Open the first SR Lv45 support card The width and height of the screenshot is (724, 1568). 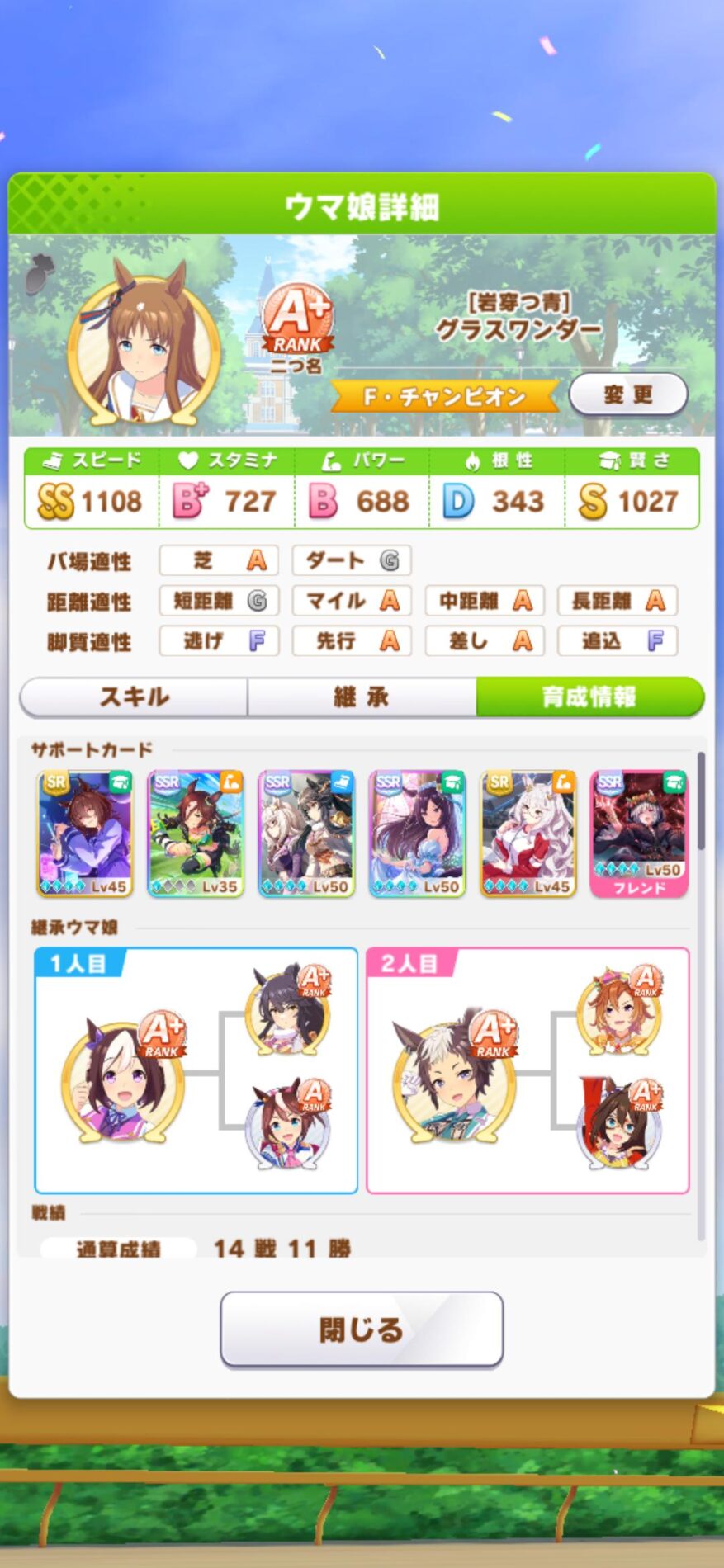coord(85,834)
